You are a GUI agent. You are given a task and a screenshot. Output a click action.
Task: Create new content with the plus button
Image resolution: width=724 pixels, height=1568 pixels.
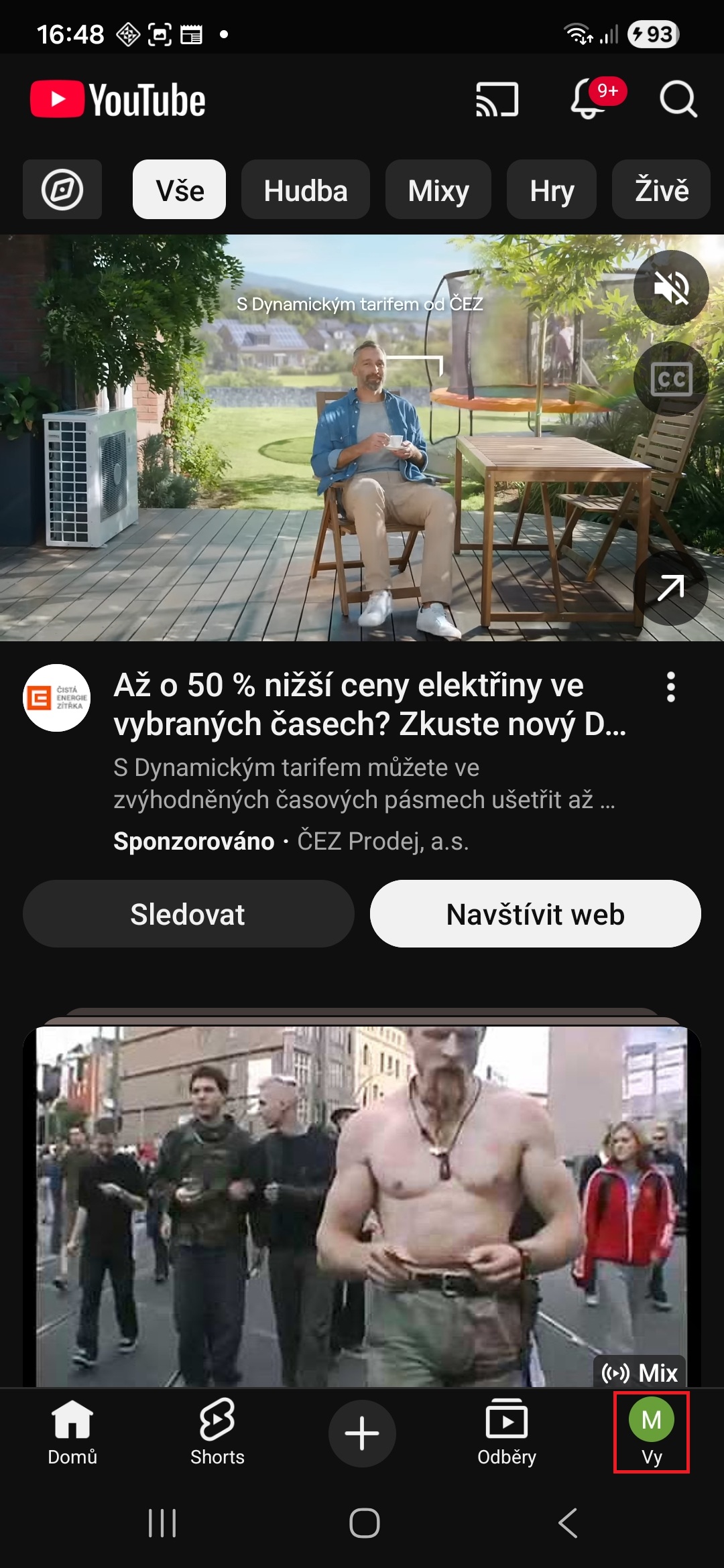click(362, 1433)
